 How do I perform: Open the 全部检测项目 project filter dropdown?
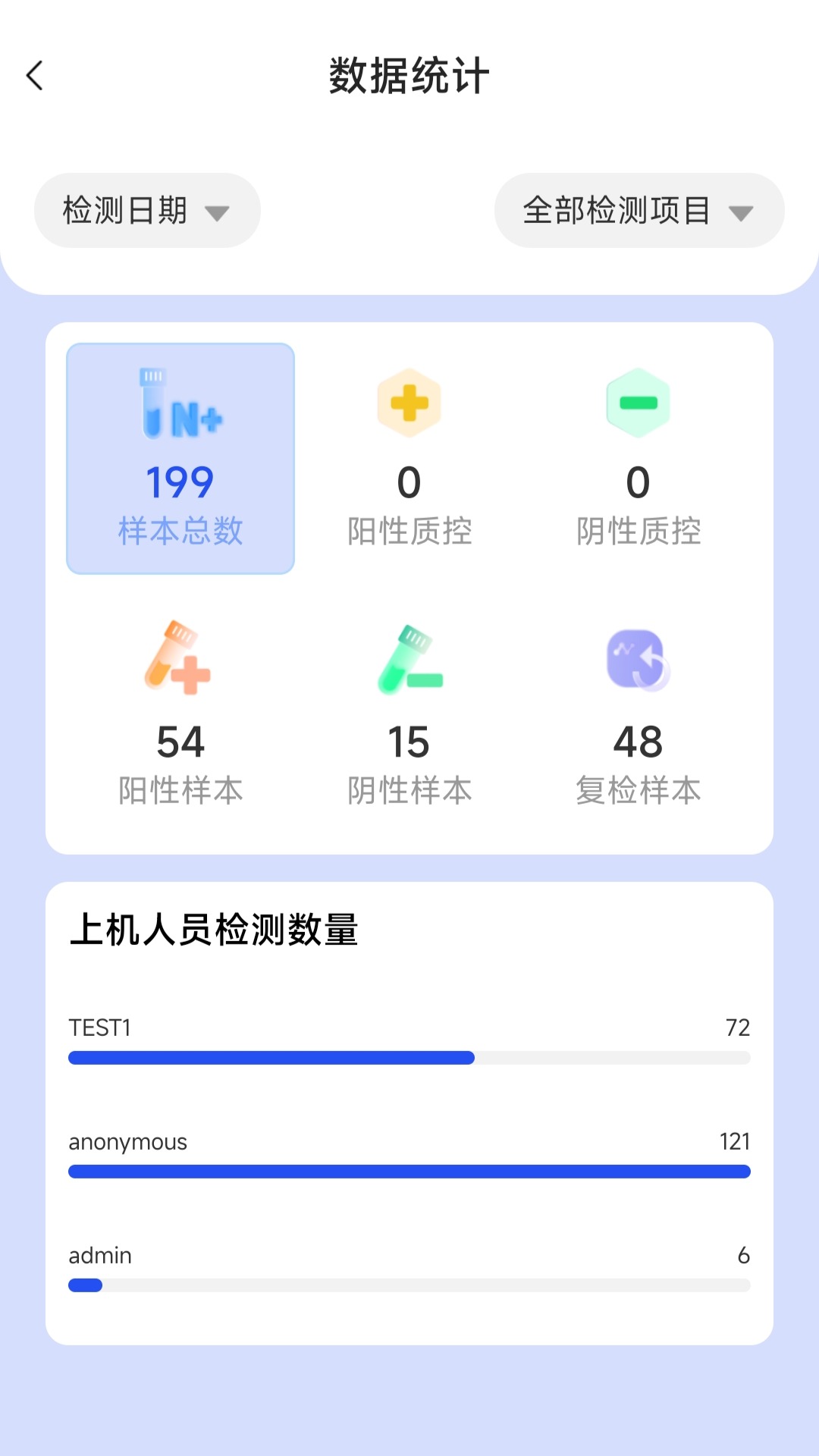(638, 211)
